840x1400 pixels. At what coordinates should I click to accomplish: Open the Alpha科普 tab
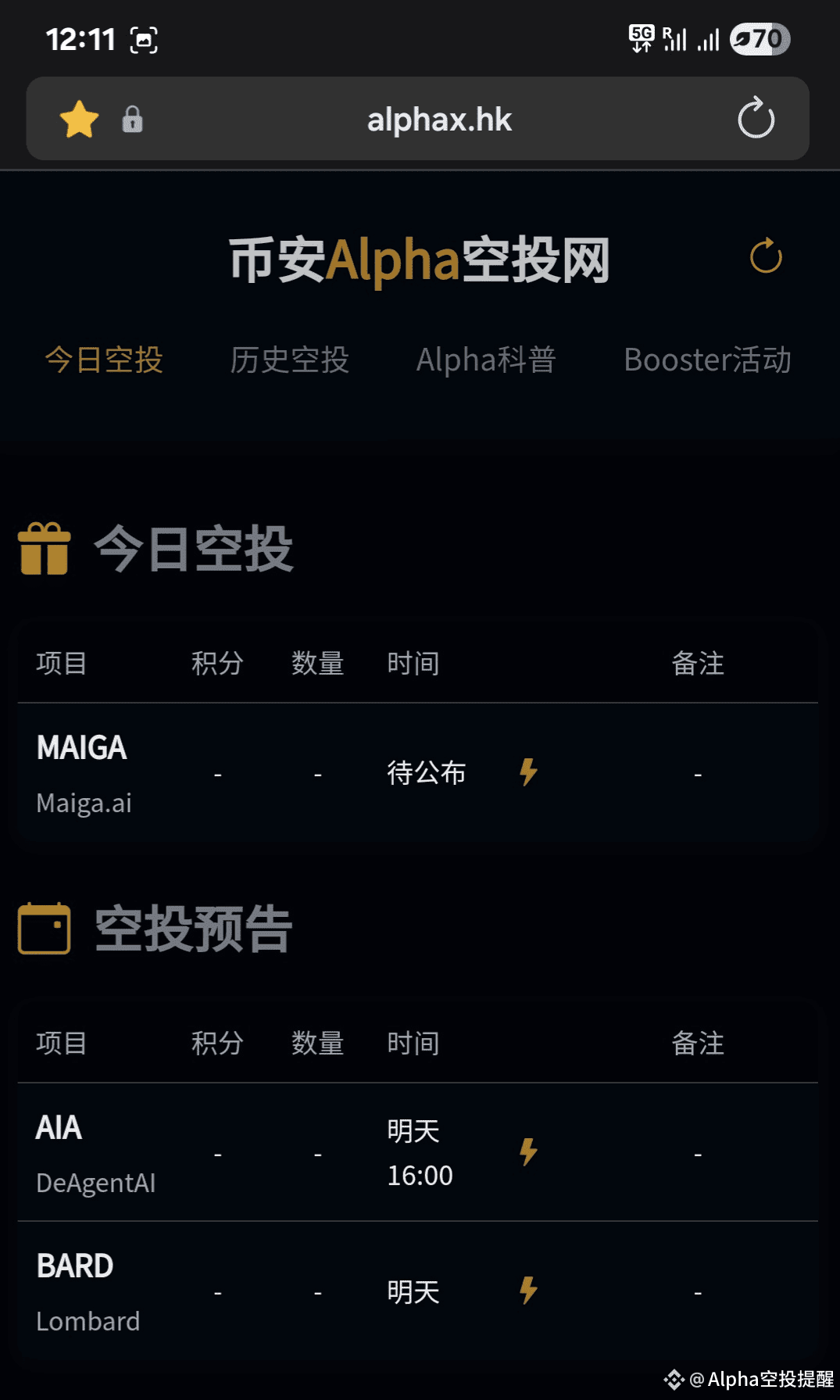pyautogui.click(x=486, y=360)
